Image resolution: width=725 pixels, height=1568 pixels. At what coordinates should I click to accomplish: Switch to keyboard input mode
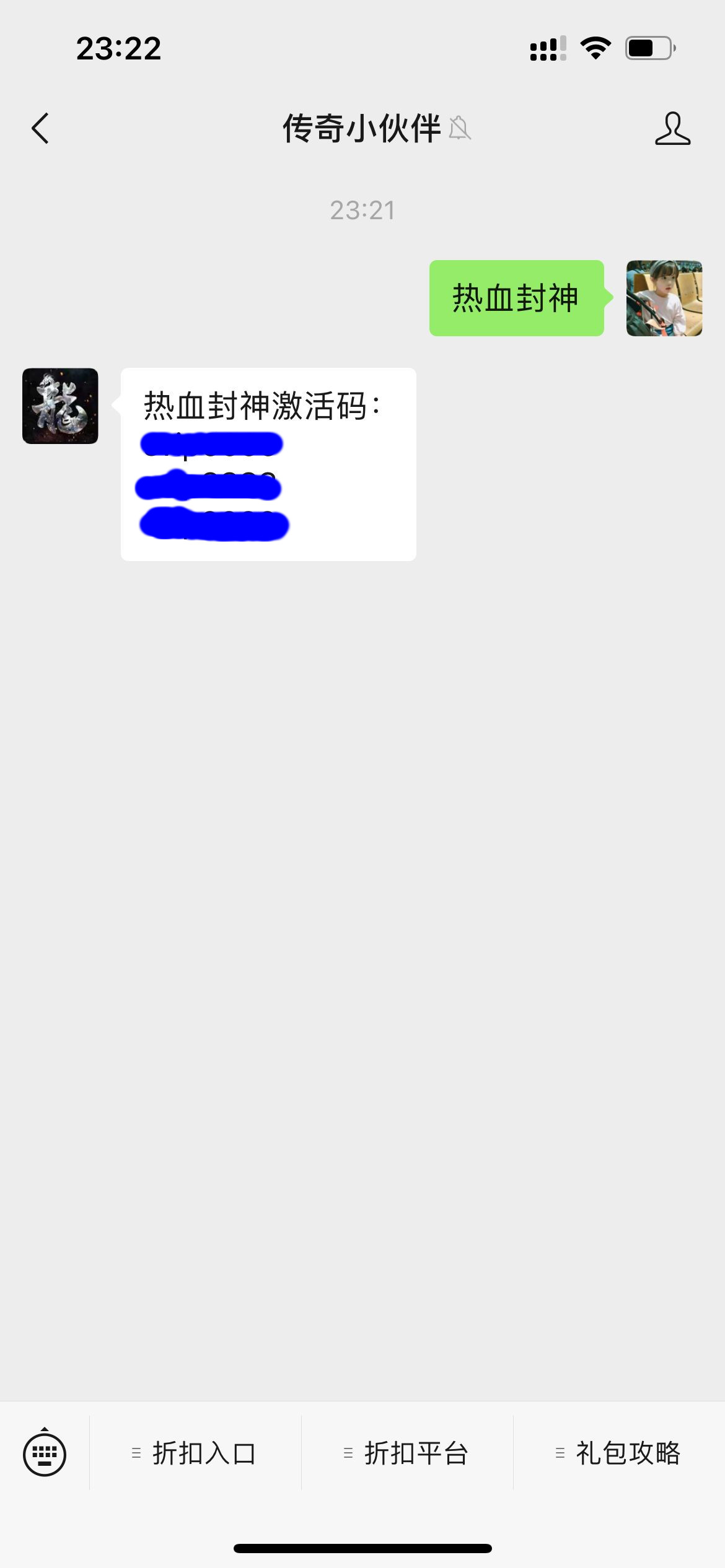point(45,1453)
